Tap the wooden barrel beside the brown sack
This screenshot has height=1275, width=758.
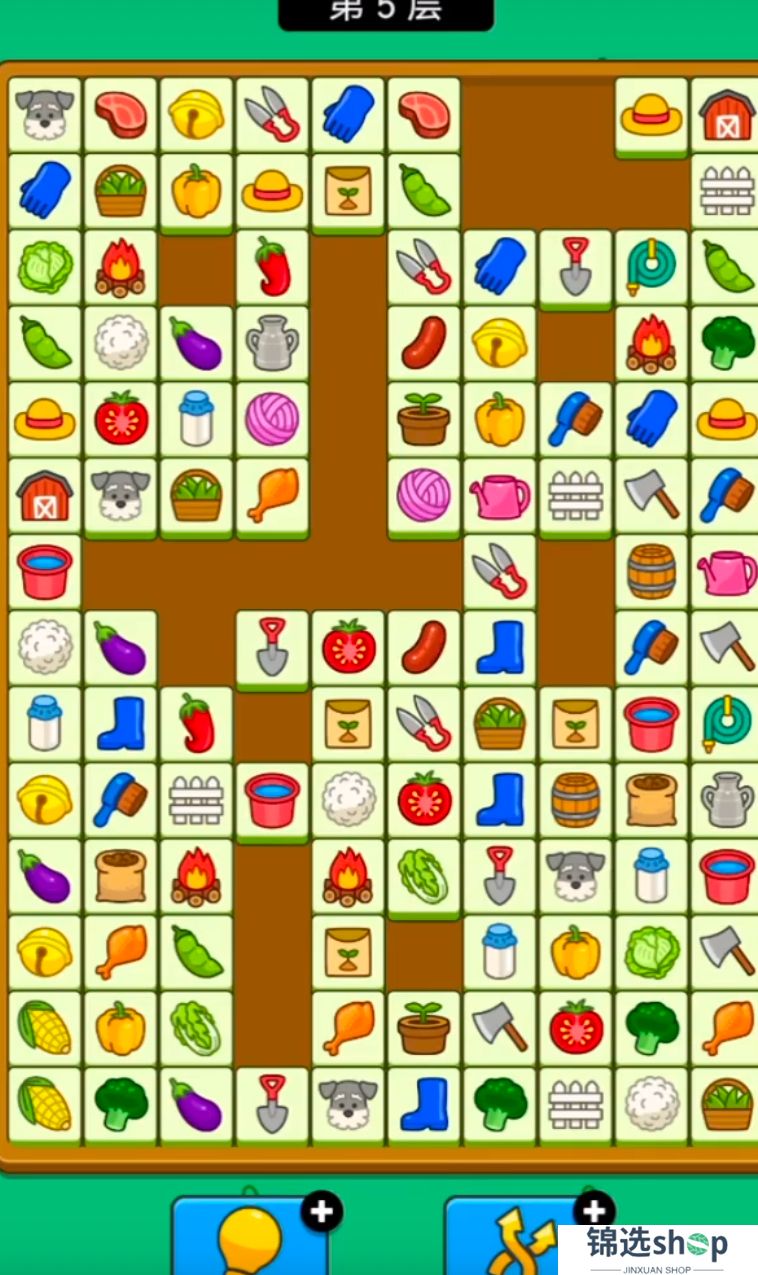click(x=576, y=799)
